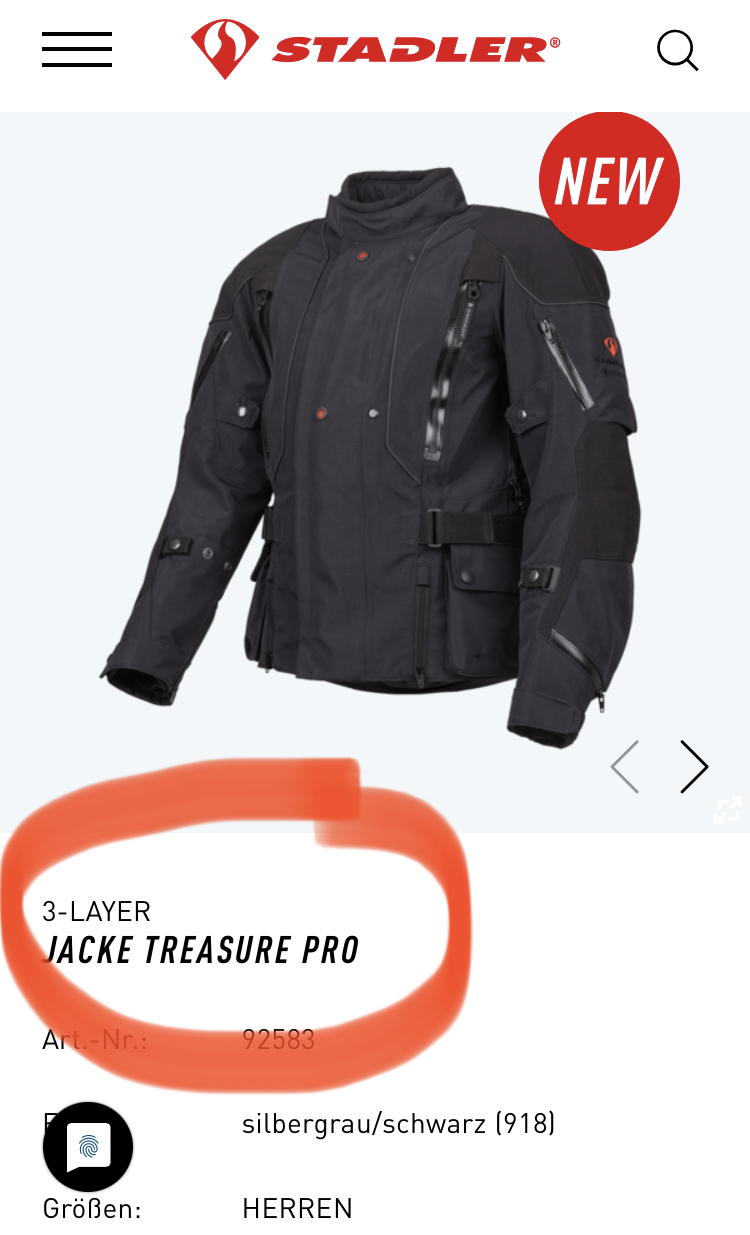The image size is (750, 1235).
Task: Open the chat widget bubble
Action: point(88,1147)
